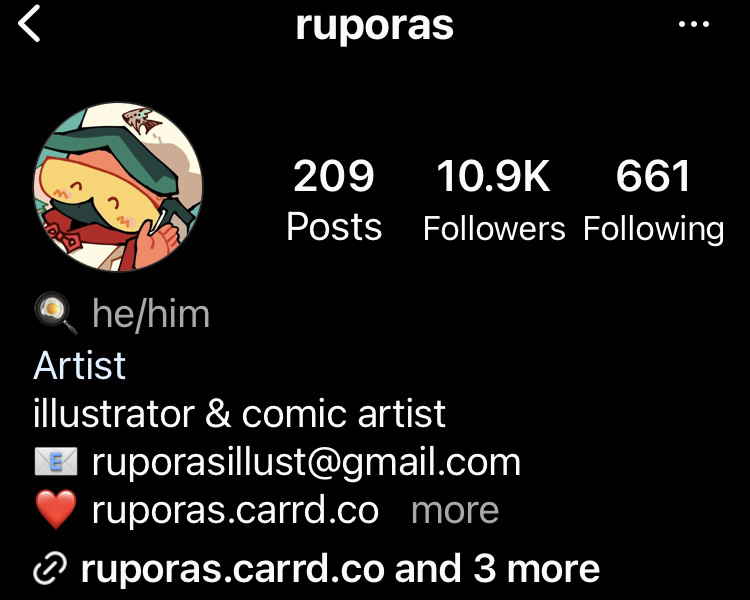Image resolution: width=750 pixels, height=600 pixels.
Task: Open the 209 Posts list
Action: (x=334, y=200)
